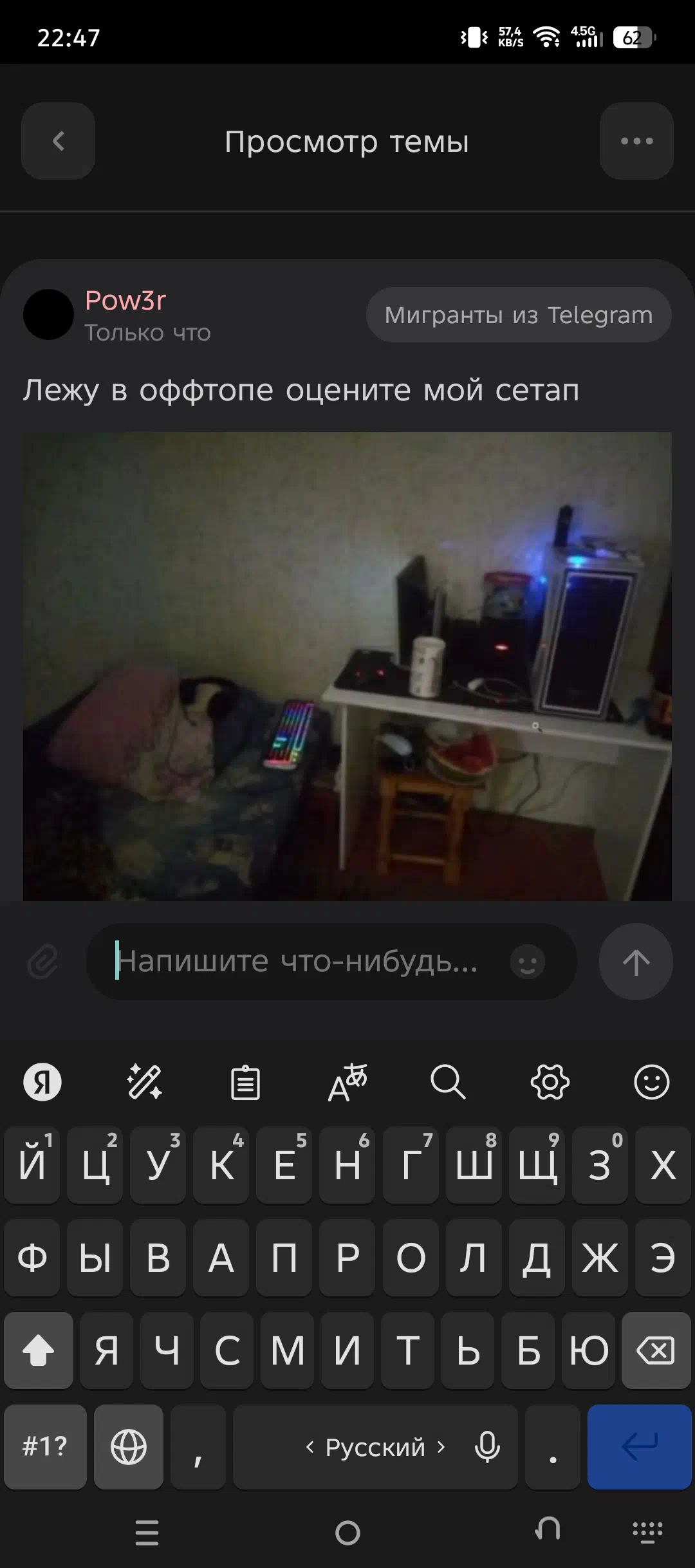Open the Yandex Я keyboard menu
This screenshot has height=1568, width=695.
click(42, 1082)
